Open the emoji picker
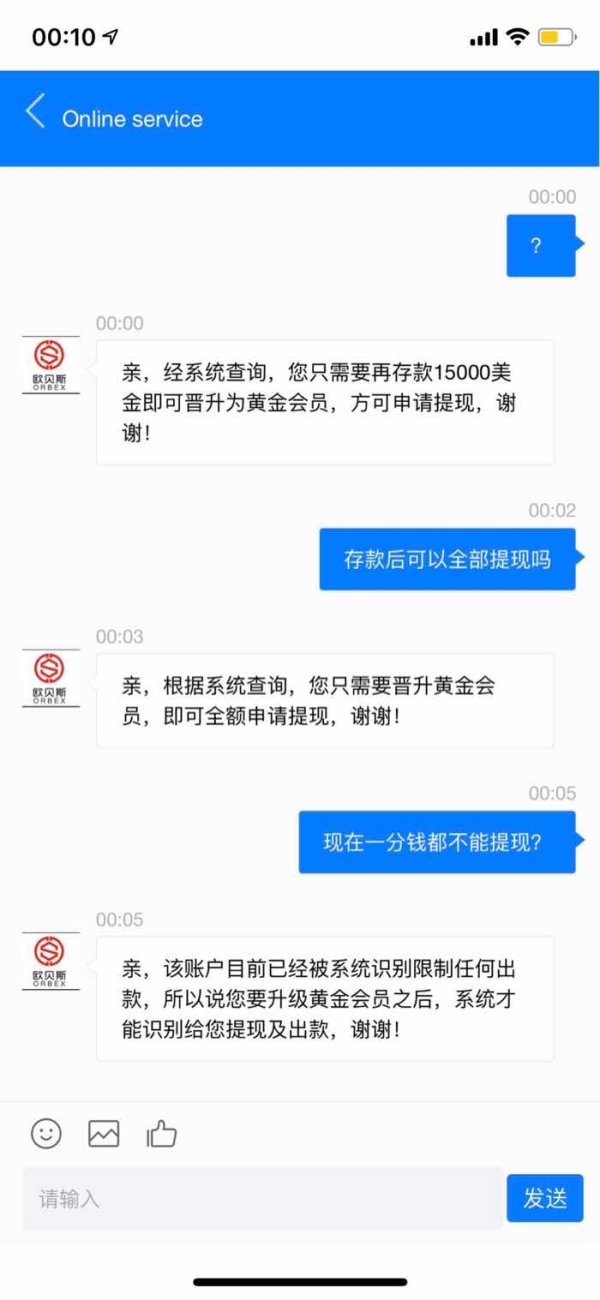 pyautogui.click(x=46, y=1133)
